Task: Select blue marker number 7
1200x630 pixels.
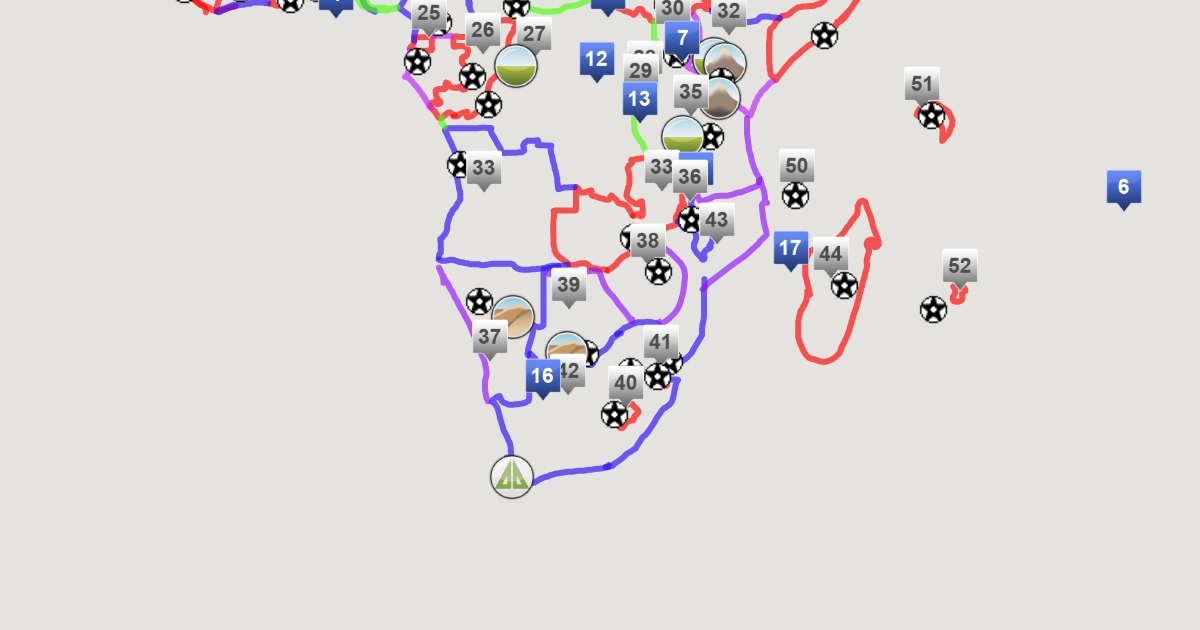Action: point(682,39)
